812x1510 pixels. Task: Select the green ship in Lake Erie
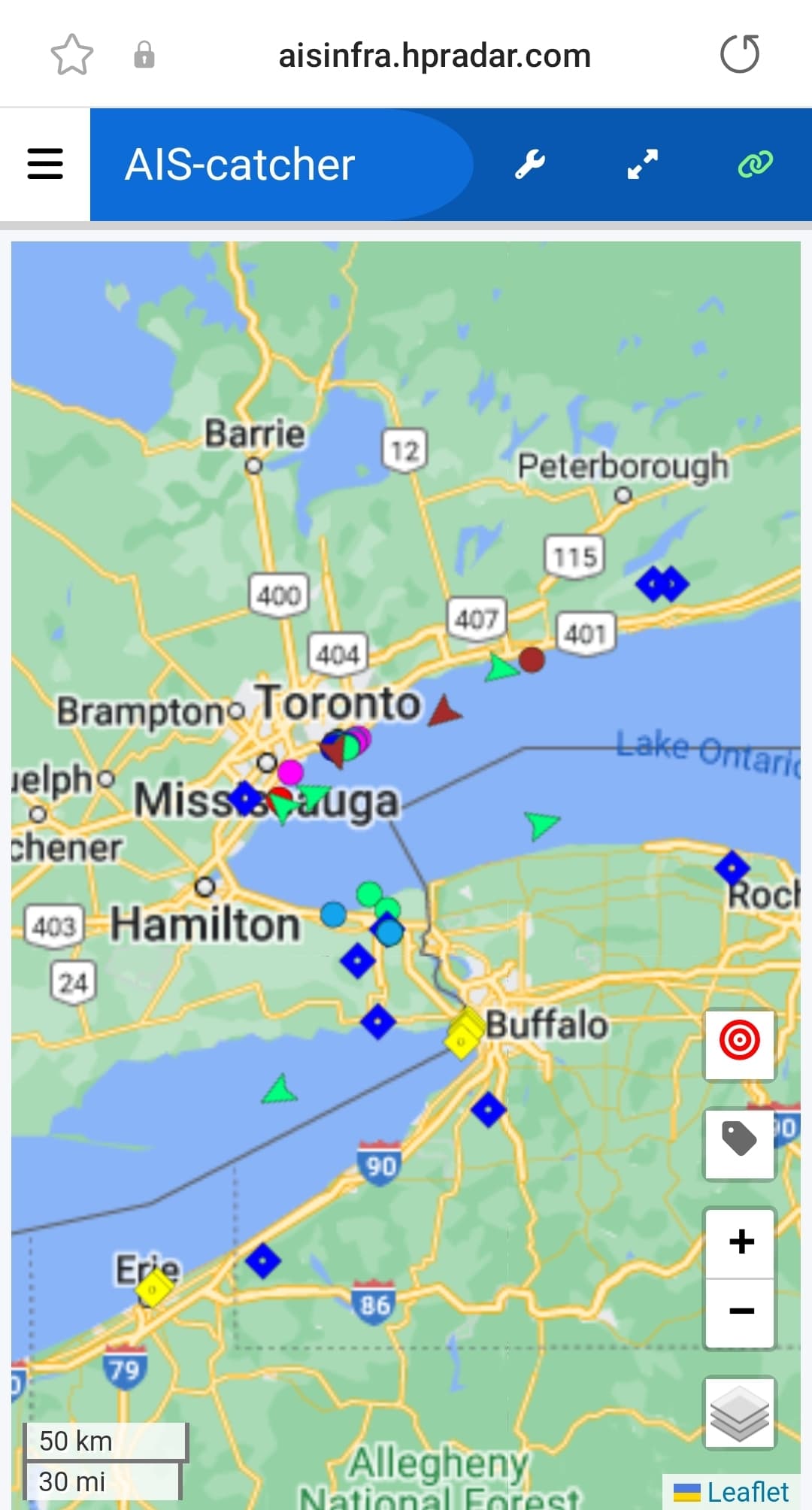coord(280,1090)
